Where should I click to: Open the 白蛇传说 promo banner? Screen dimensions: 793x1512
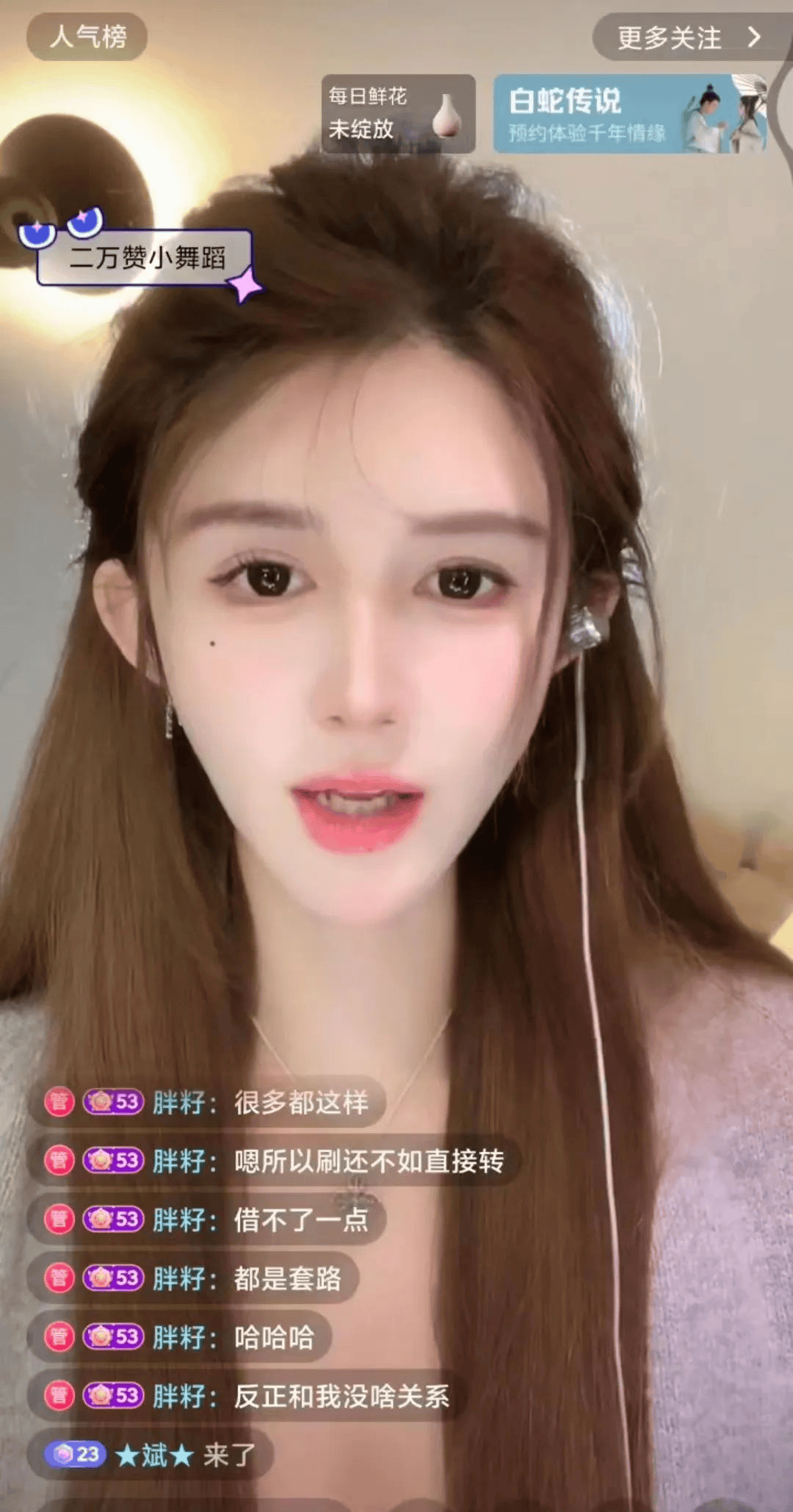630,114
